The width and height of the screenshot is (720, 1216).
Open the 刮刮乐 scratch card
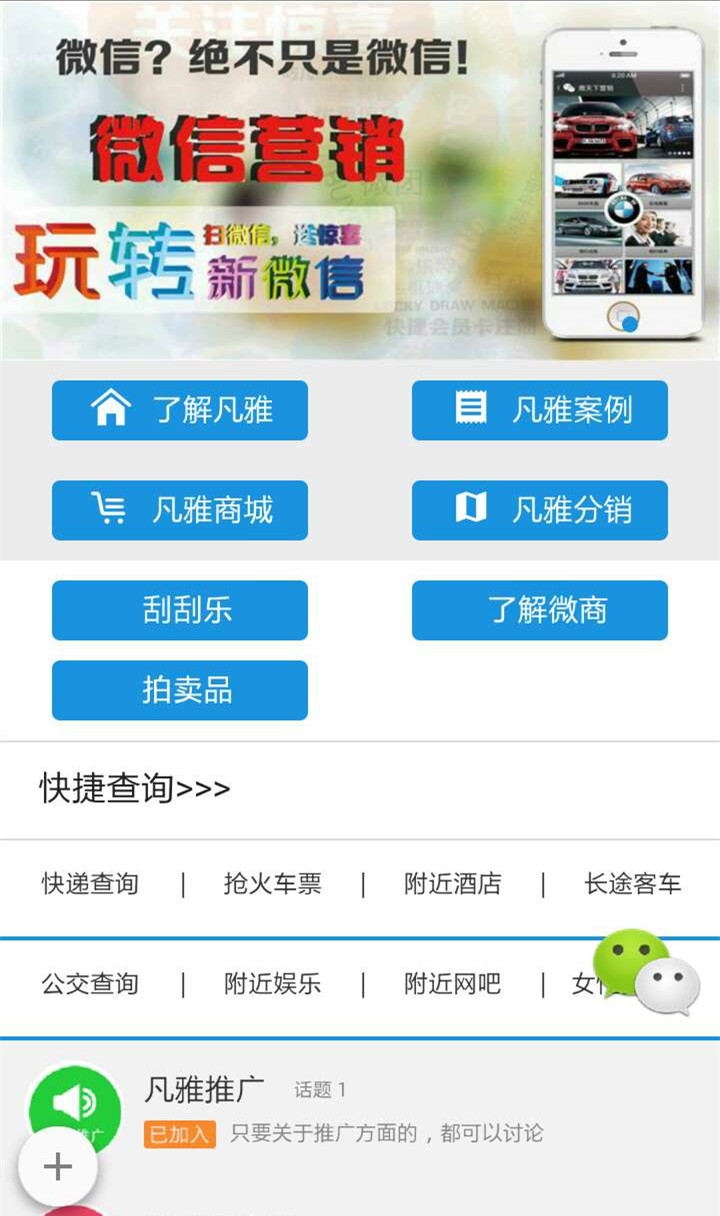[x=180, y=610]
